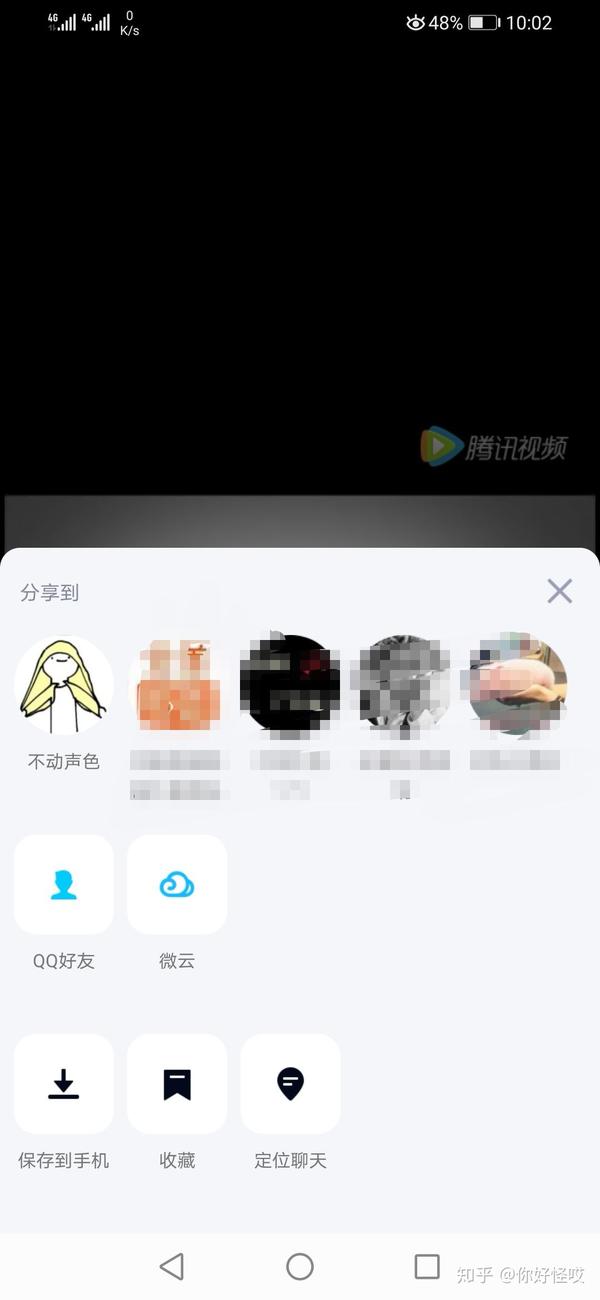Share to QQ好友
Screen dimensions: 600x1300
64,885
